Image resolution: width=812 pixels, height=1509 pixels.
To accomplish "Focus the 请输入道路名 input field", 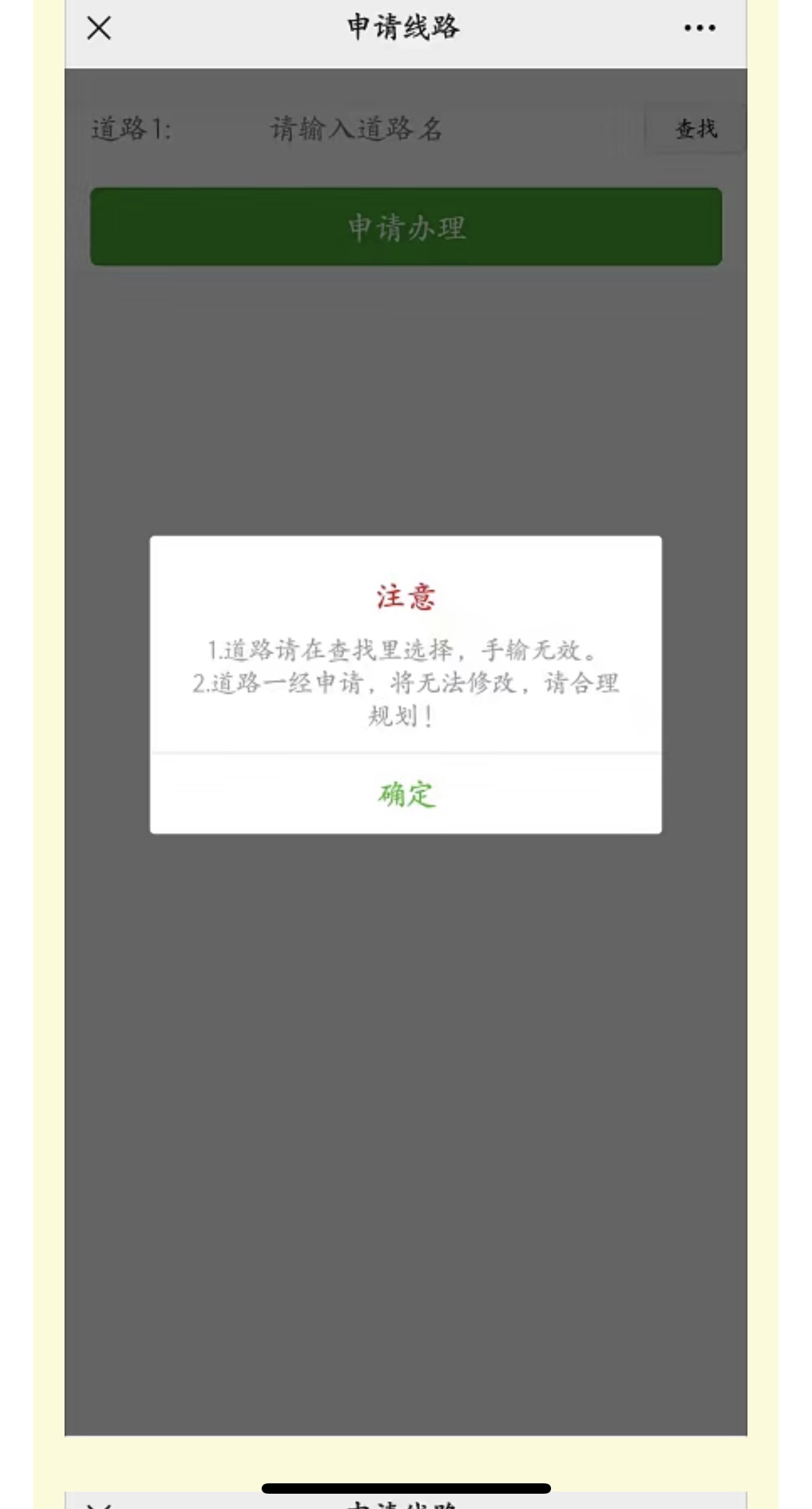I will point(416,129).
